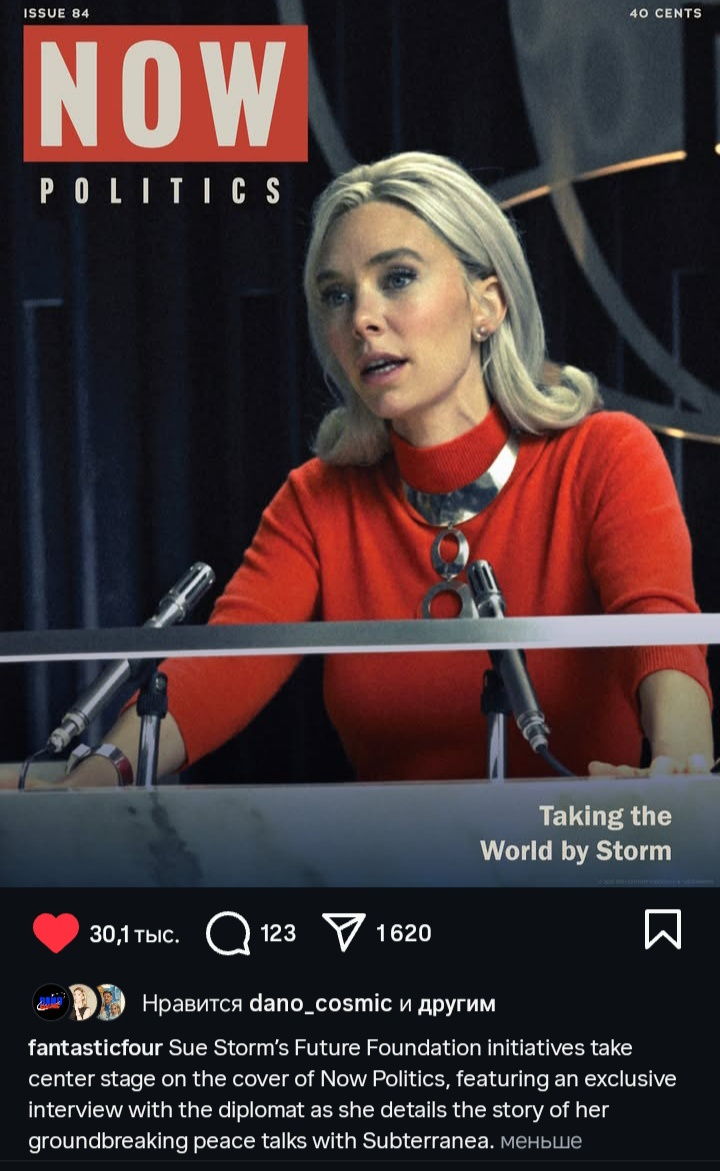Share the post via paper plane
Screen dimensions: 720x1171
pyautogui.click(x=344, y=932)
